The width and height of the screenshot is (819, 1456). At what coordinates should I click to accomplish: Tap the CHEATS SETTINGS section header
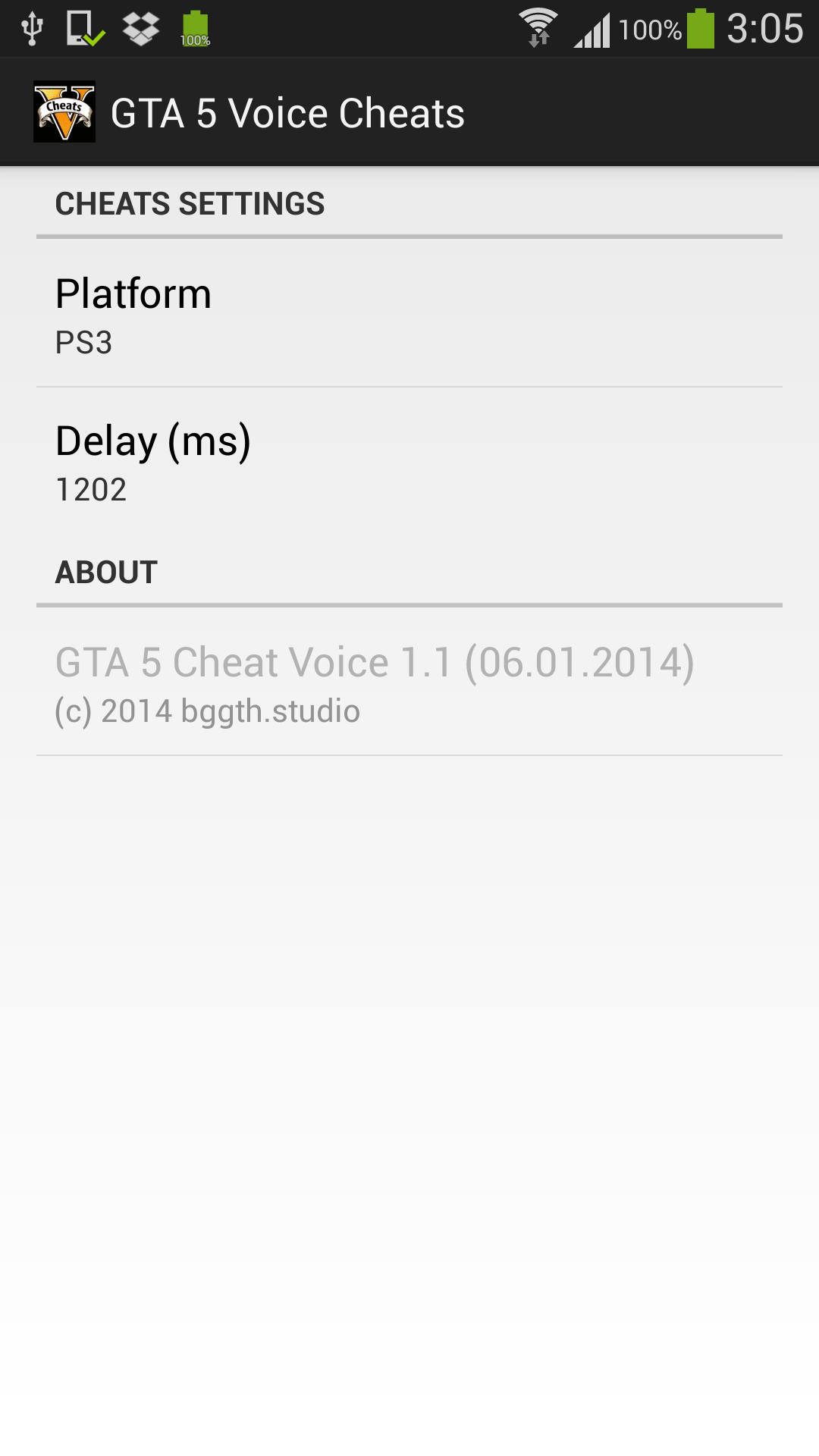tap(190, 203)
